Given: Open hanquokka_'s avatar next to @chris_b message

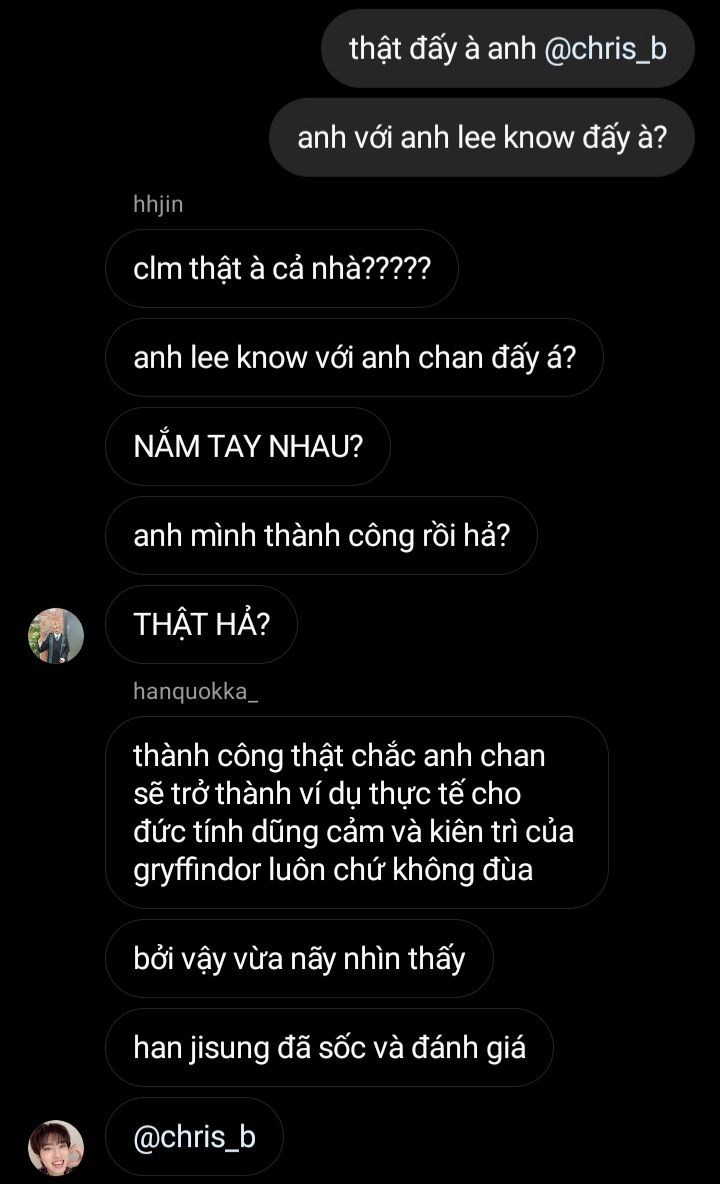Looking at the screenshot, I should pos(56,1148).
